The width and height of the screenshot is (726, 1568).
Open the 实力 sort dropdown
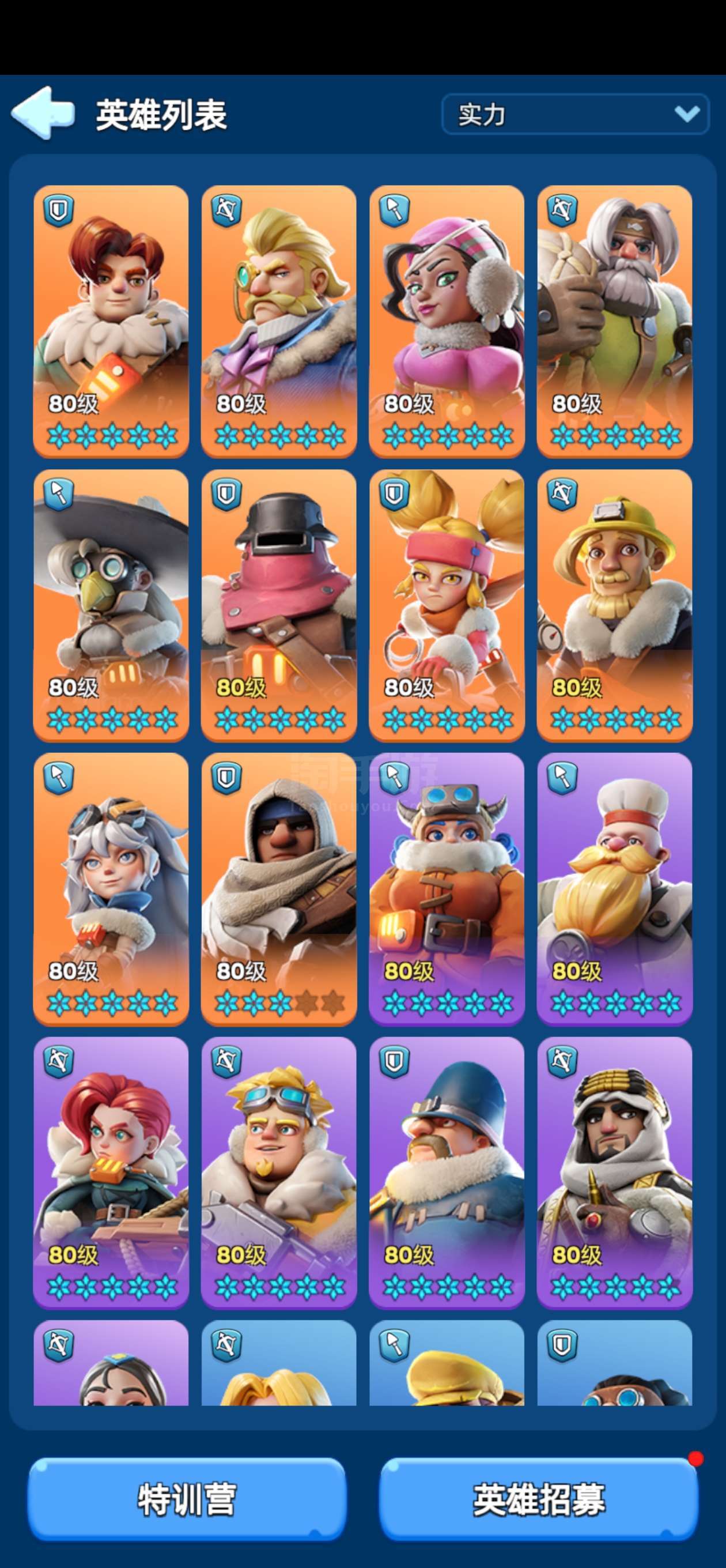point(574,115)
